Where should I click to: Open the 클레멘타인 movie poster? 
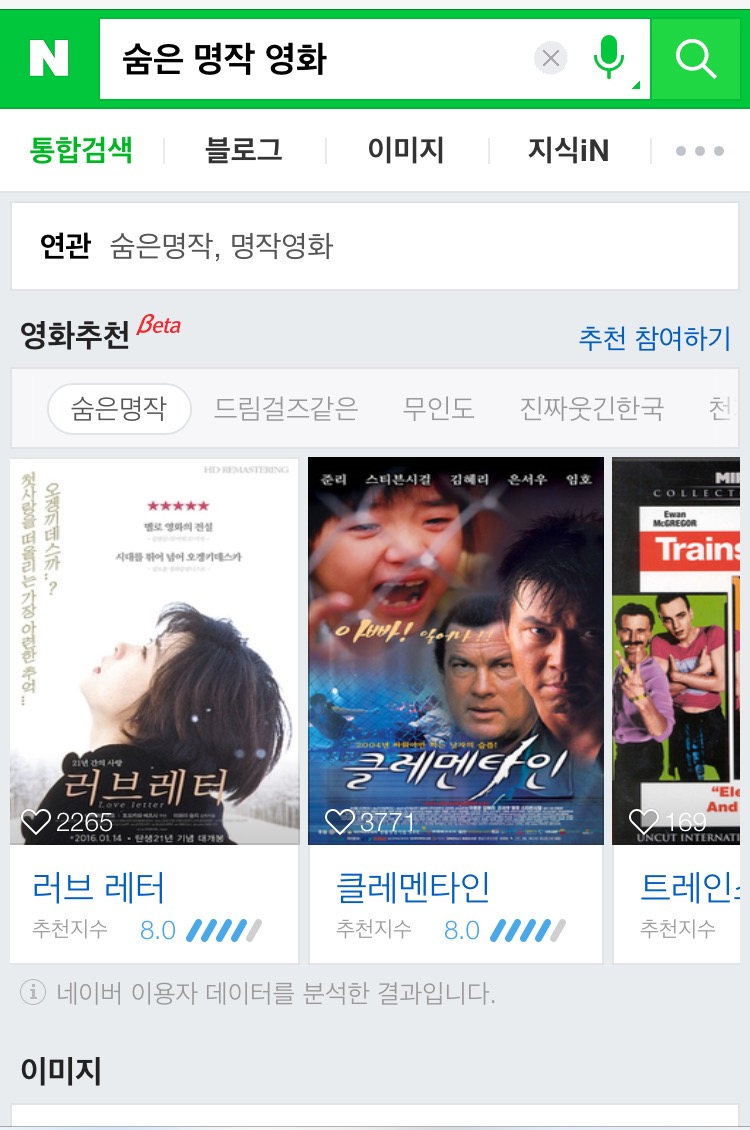456,650
